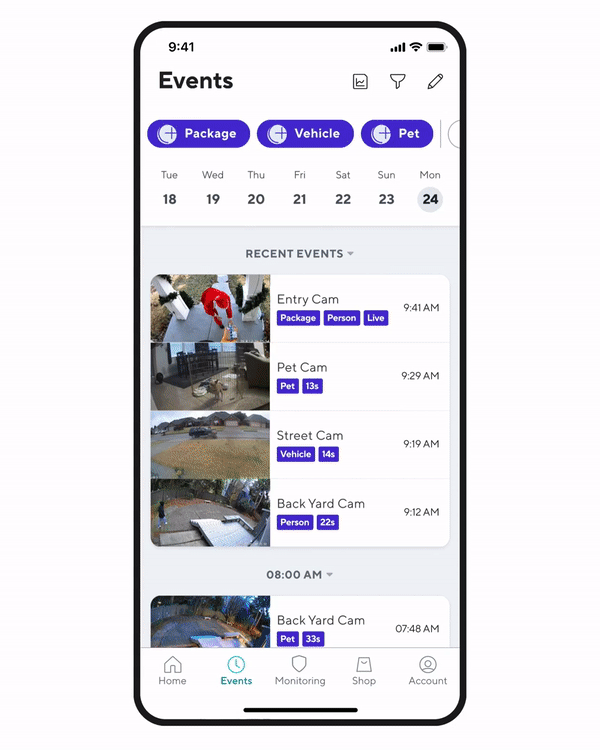Go to the Account tab
The width and height of the screenshot is (600, 750).
click(x=427, y=670)
